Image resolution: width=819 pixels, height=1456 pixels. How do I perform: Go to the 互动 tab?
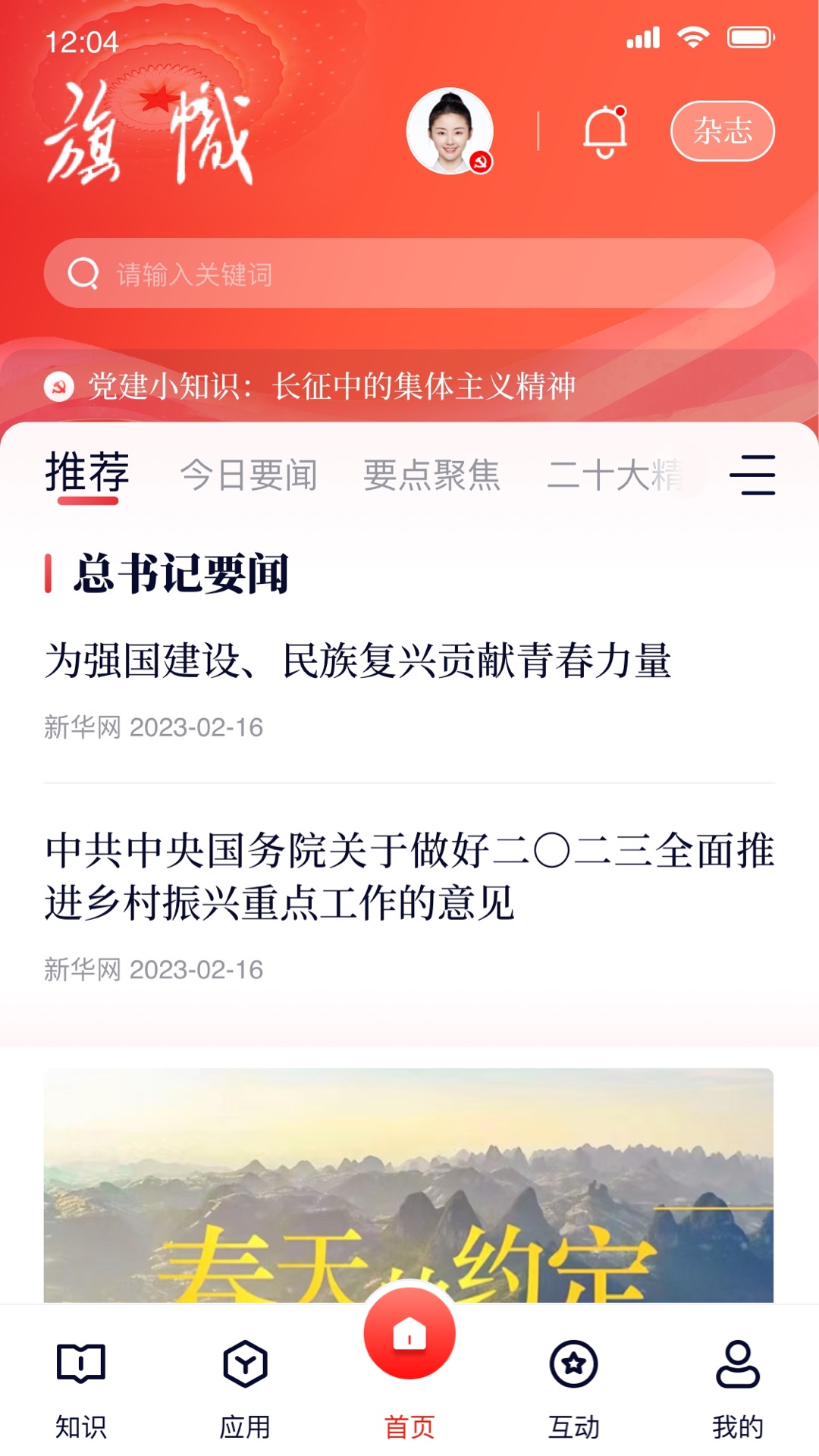[573, 1389]
